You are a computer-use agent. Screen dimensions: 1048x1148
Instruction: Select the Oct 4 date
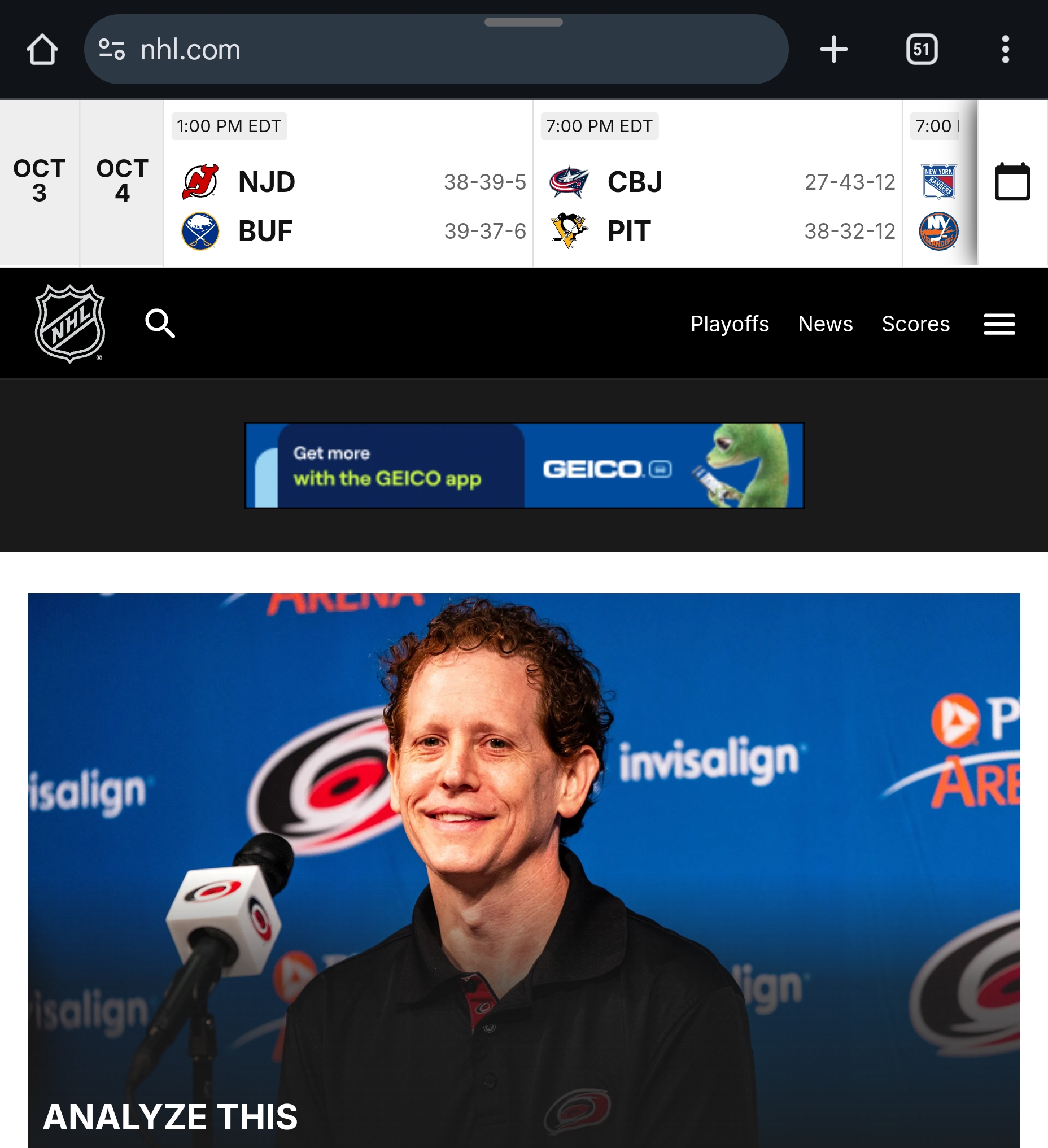click(122, 181)
